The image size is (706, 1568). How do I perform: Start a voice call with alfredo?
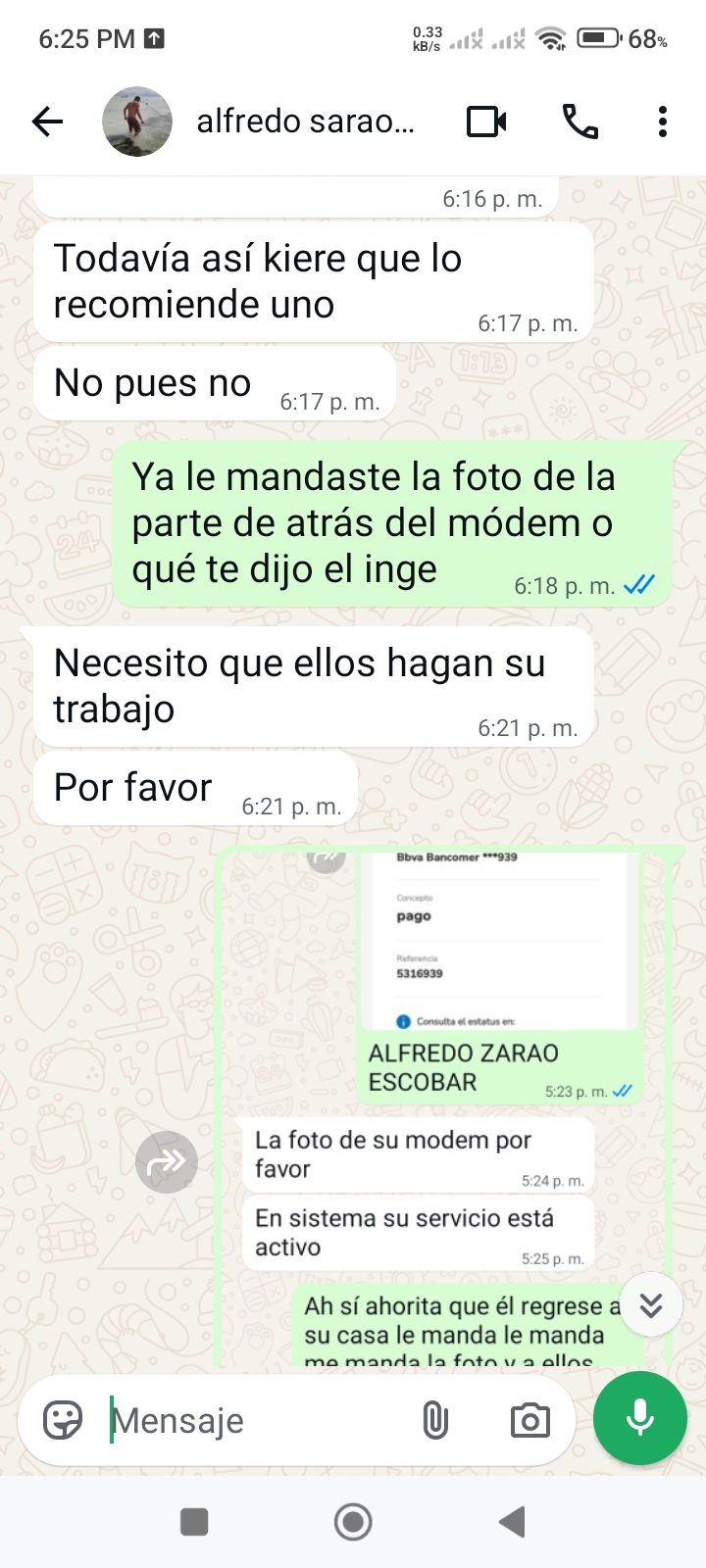(580, 122)
